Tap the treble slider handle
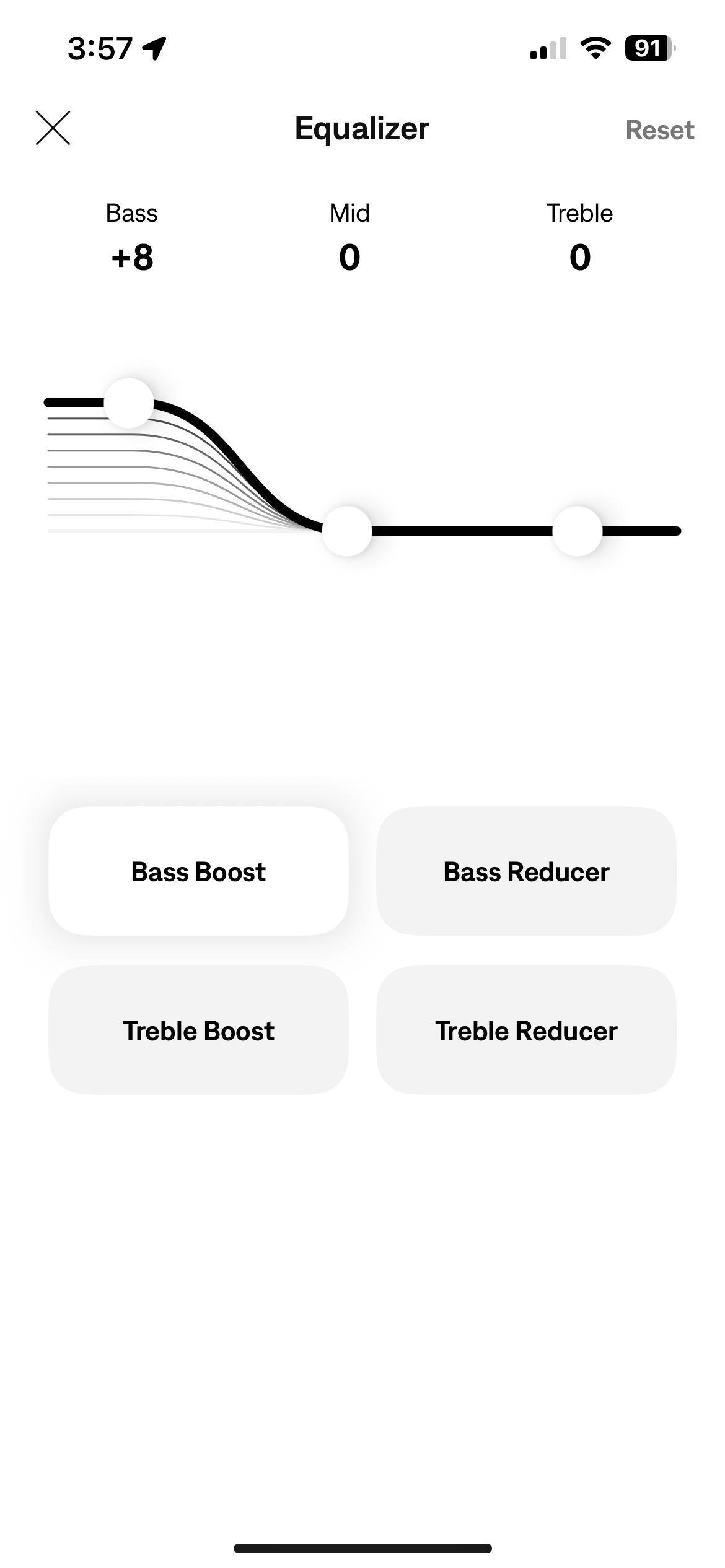 pyautogui.click(x=577, y=531)
